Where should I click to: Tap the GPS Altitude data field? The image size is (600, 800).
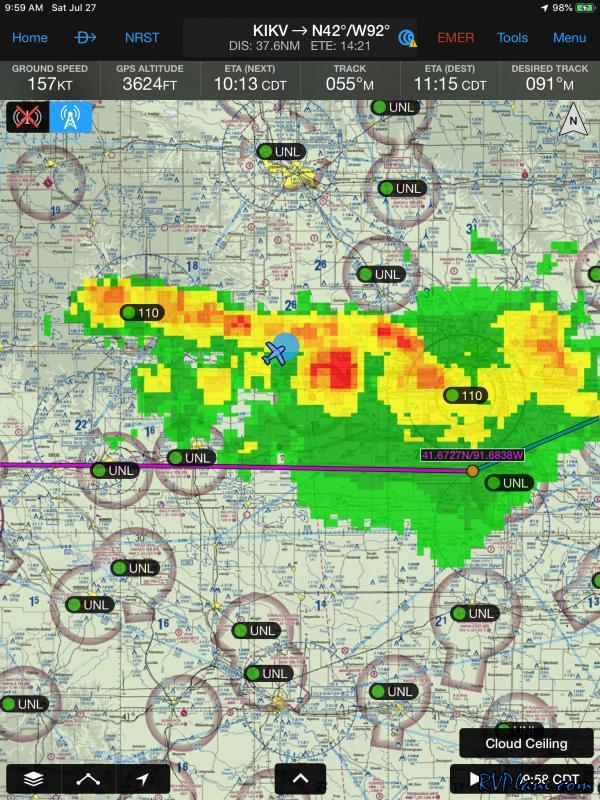[149, 78]
